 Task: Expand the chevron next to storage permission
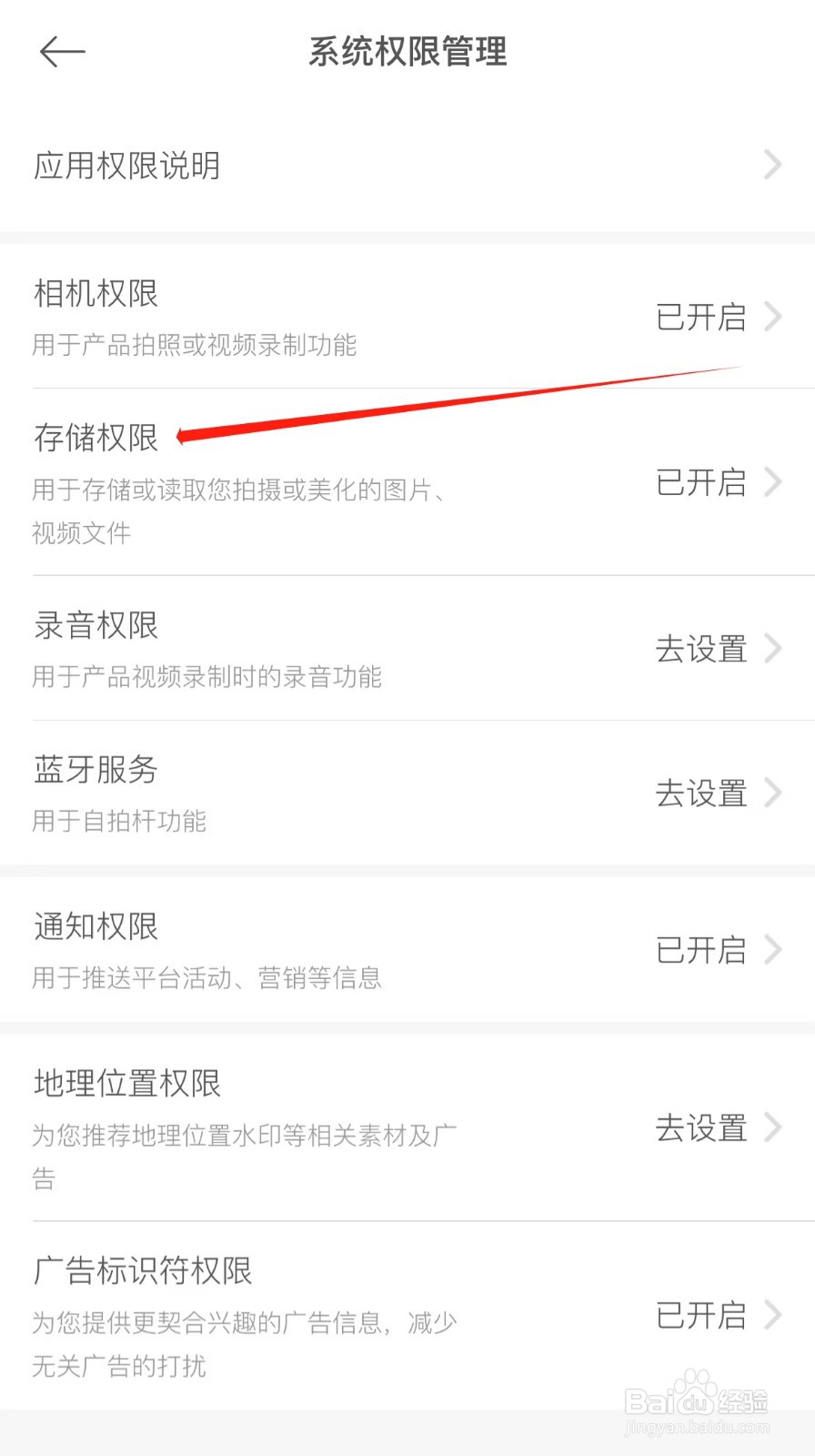(774, 482)
